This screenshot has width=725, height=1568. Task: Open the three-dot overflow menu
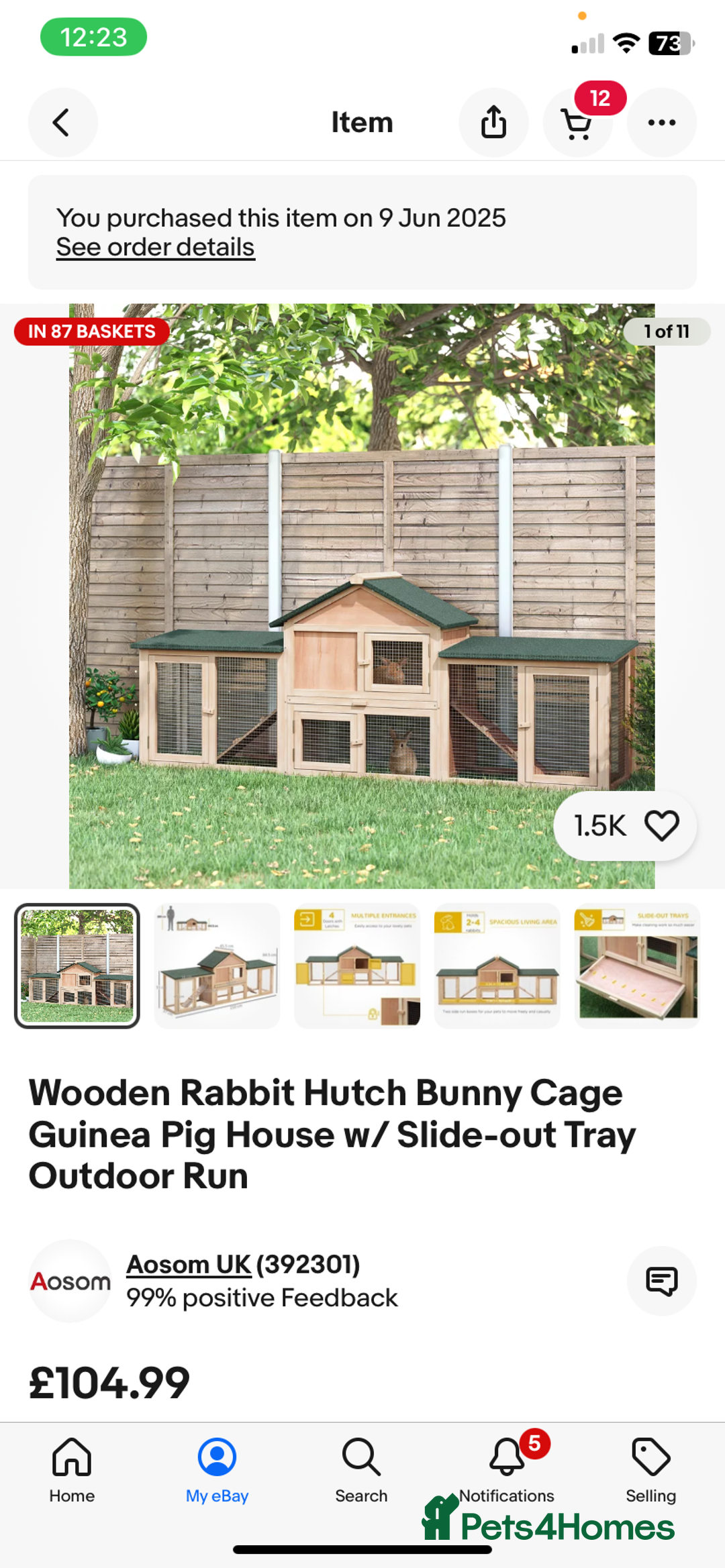pyautogui.click(x=661, y=123)
